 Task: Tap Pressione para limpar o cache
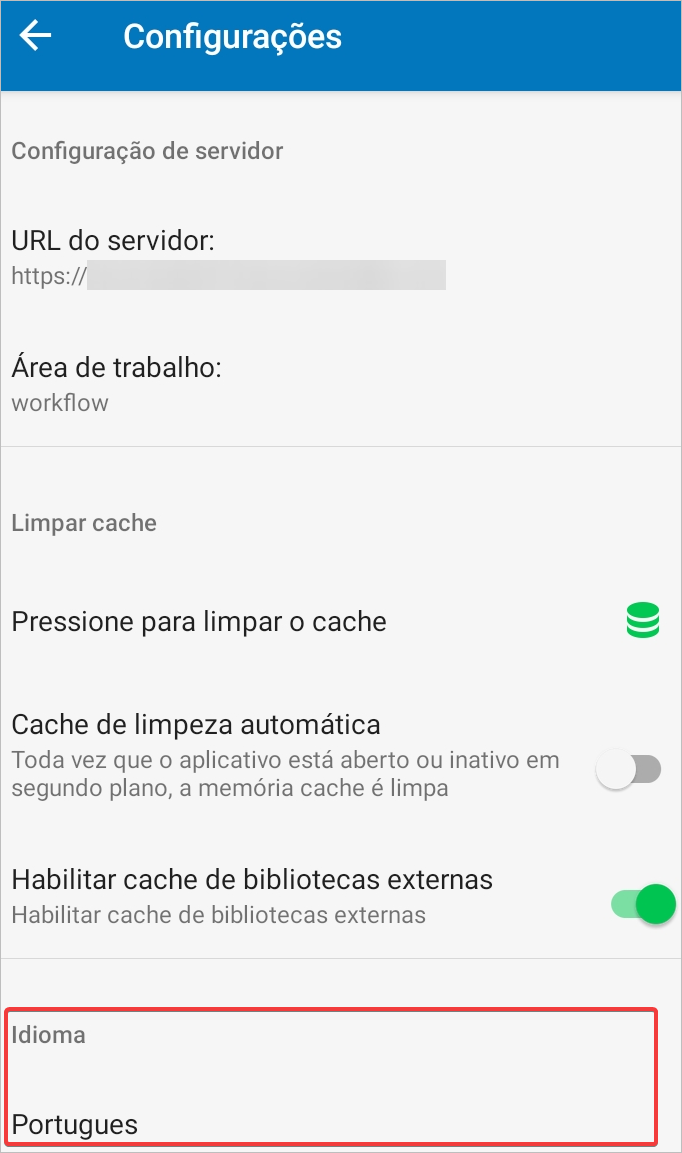click(199, 621)
